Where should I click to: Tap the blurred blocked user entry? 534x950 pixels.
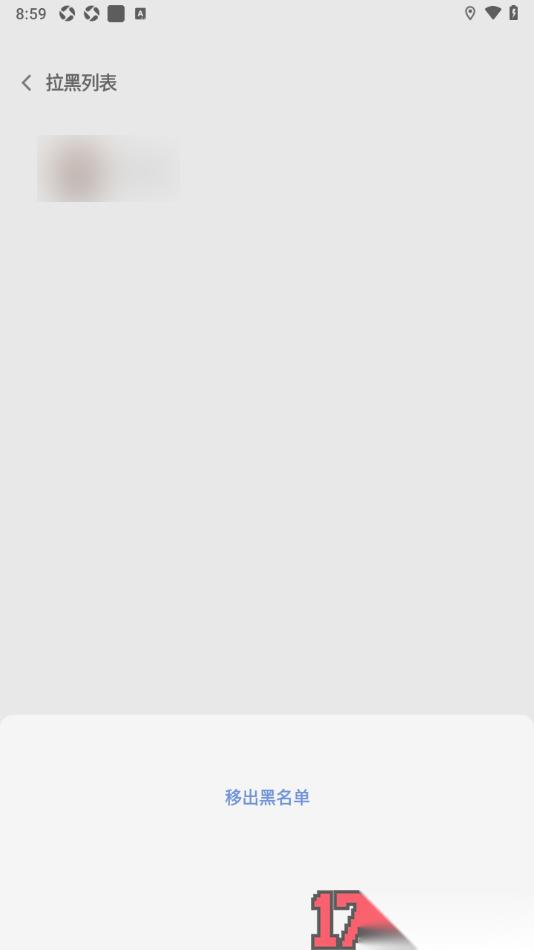click(109, 168)
